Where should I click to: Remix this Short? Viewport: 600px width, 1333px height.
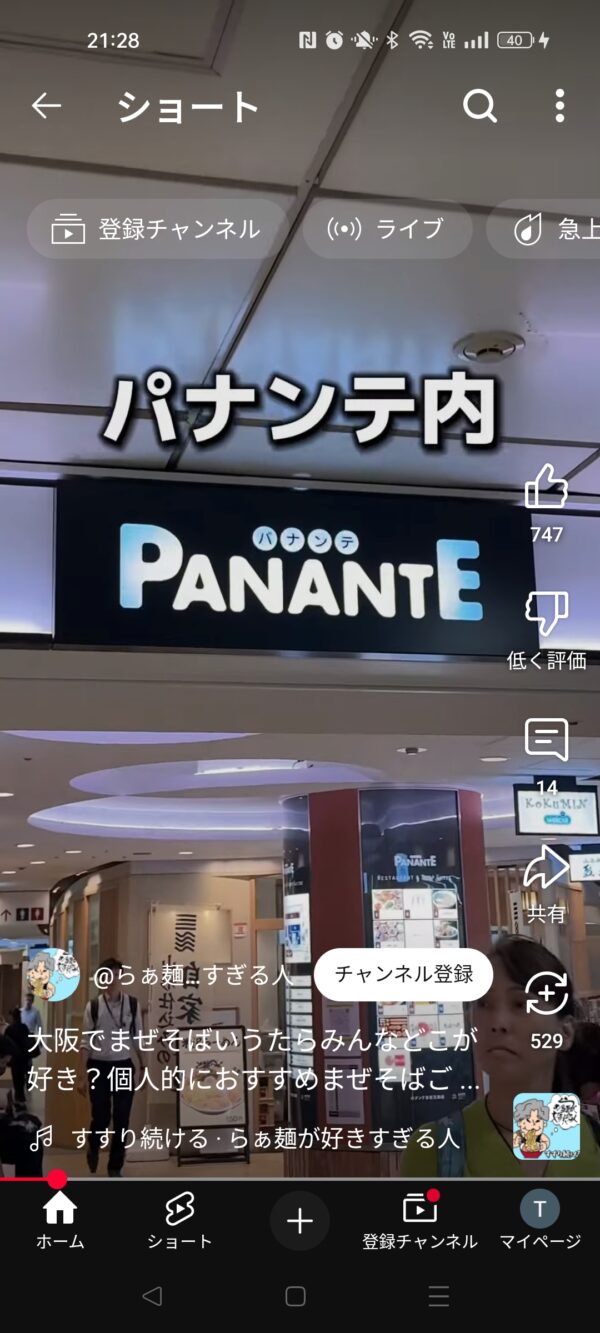(x=546, y=995)
